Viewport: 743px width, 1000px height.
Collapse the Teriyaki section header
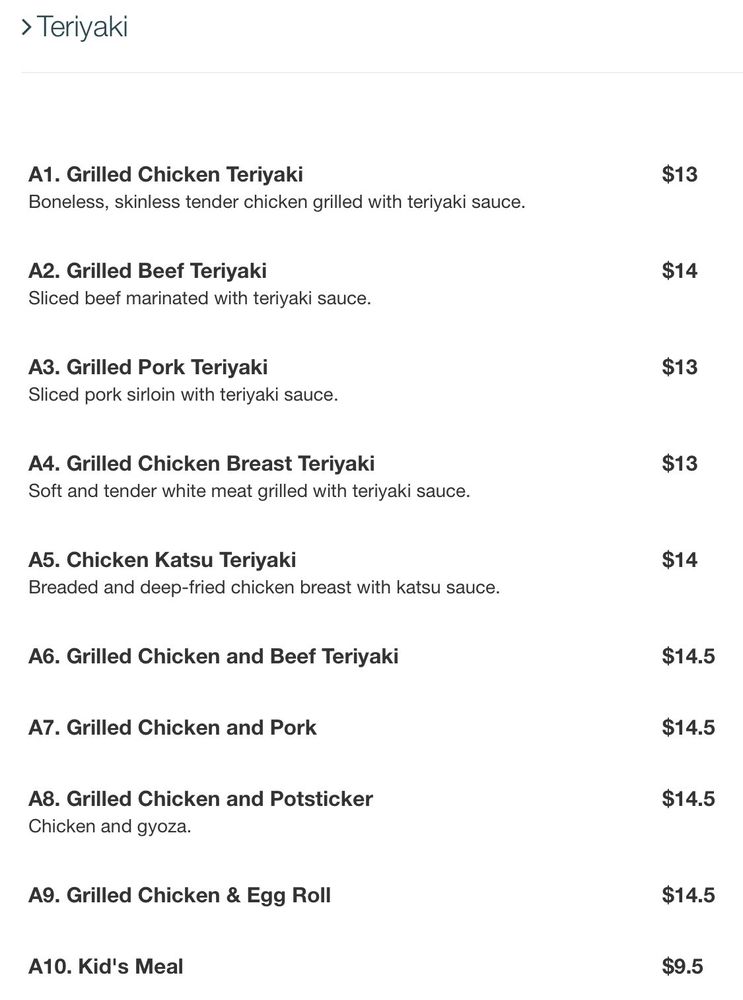coord(74,27)
